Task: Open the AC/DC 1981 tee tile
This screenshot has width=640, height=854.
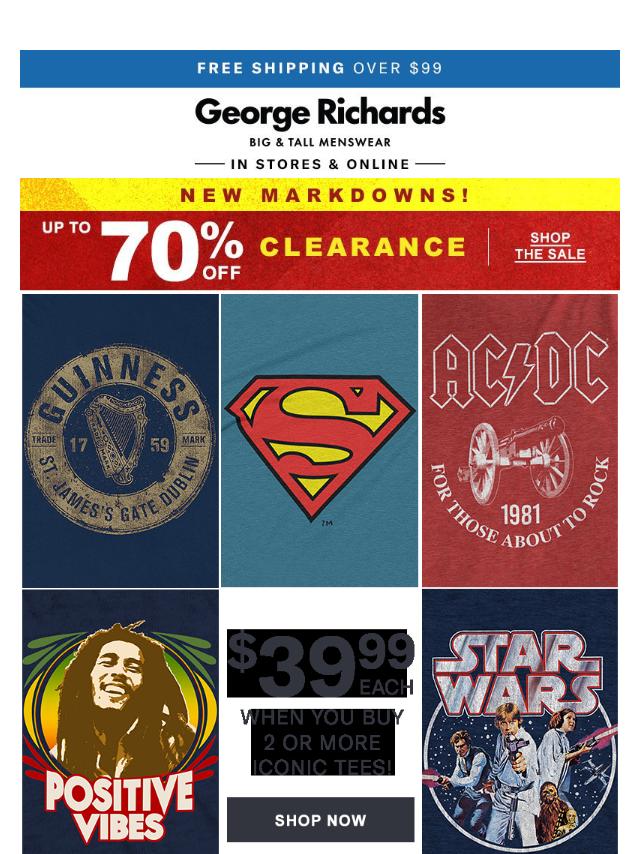Action: (x=519, y=440)
